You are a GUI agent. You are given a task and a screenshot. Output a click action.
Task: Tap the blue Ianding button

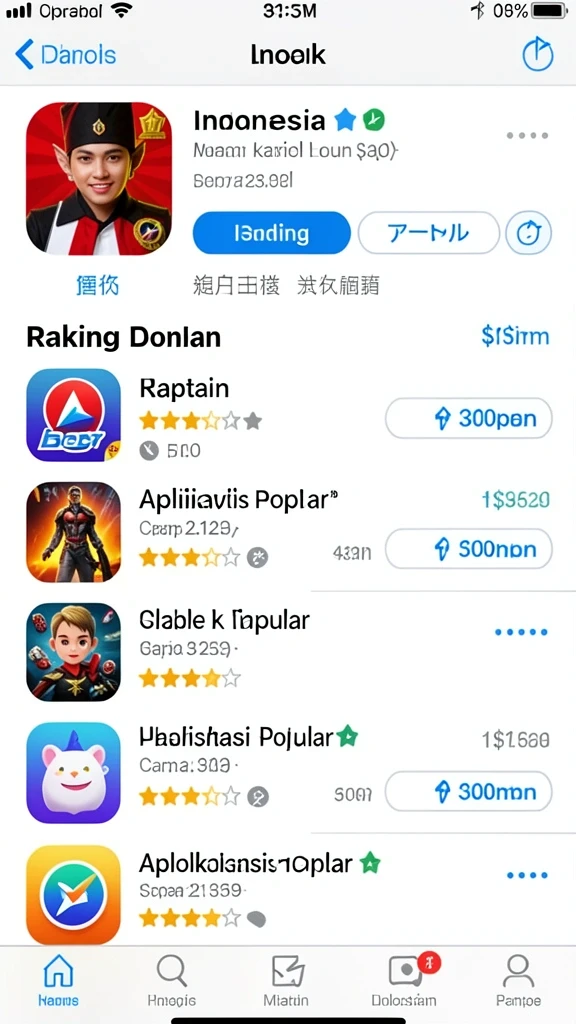click(272, 233)
